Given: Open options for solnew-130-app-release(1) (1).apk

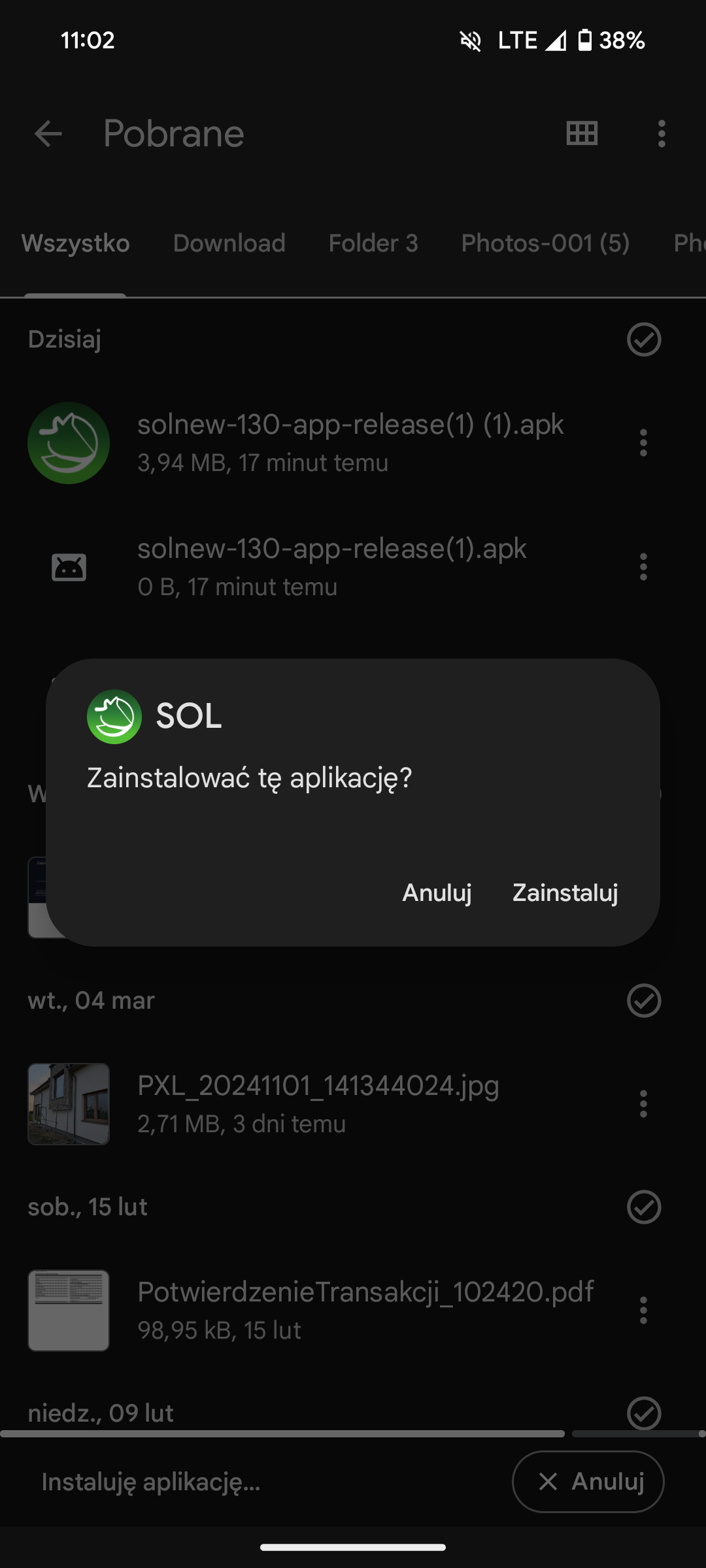Looking at the screenshot, I should click(x=643, y=443).
